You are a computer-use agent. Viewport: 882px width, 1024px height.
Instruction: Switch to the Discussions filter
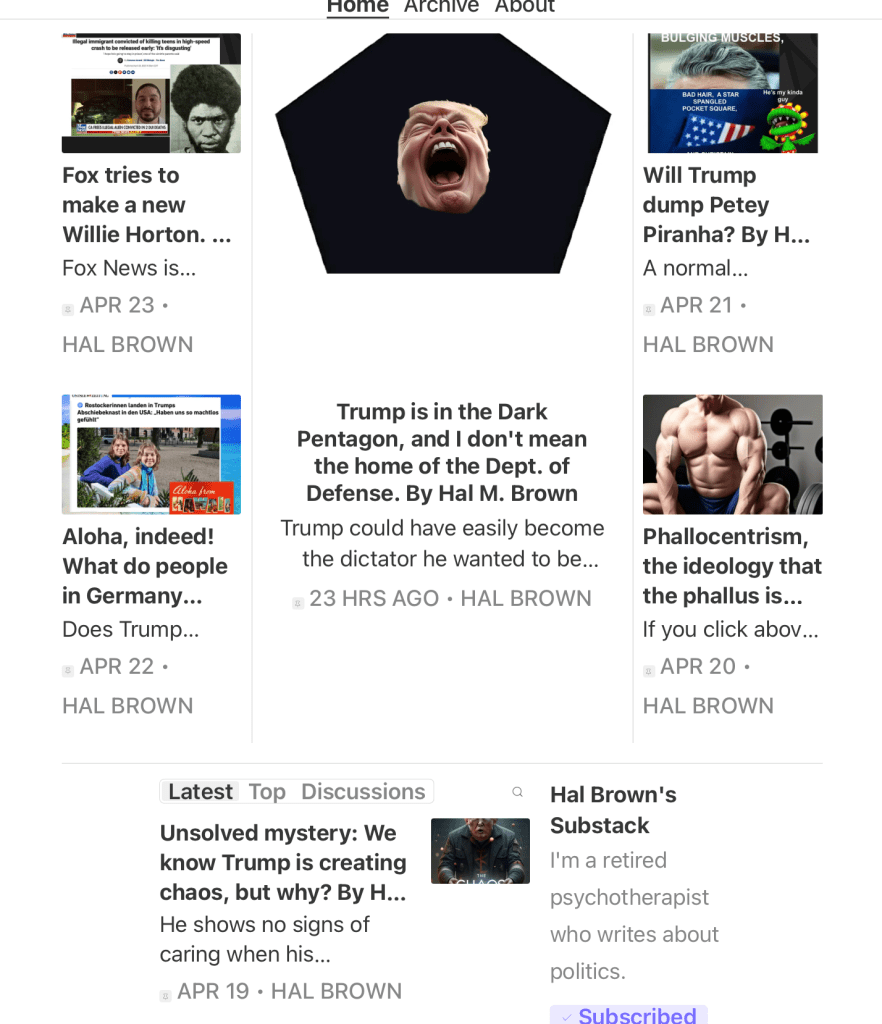pyautogui.click(x=363, y=791)
